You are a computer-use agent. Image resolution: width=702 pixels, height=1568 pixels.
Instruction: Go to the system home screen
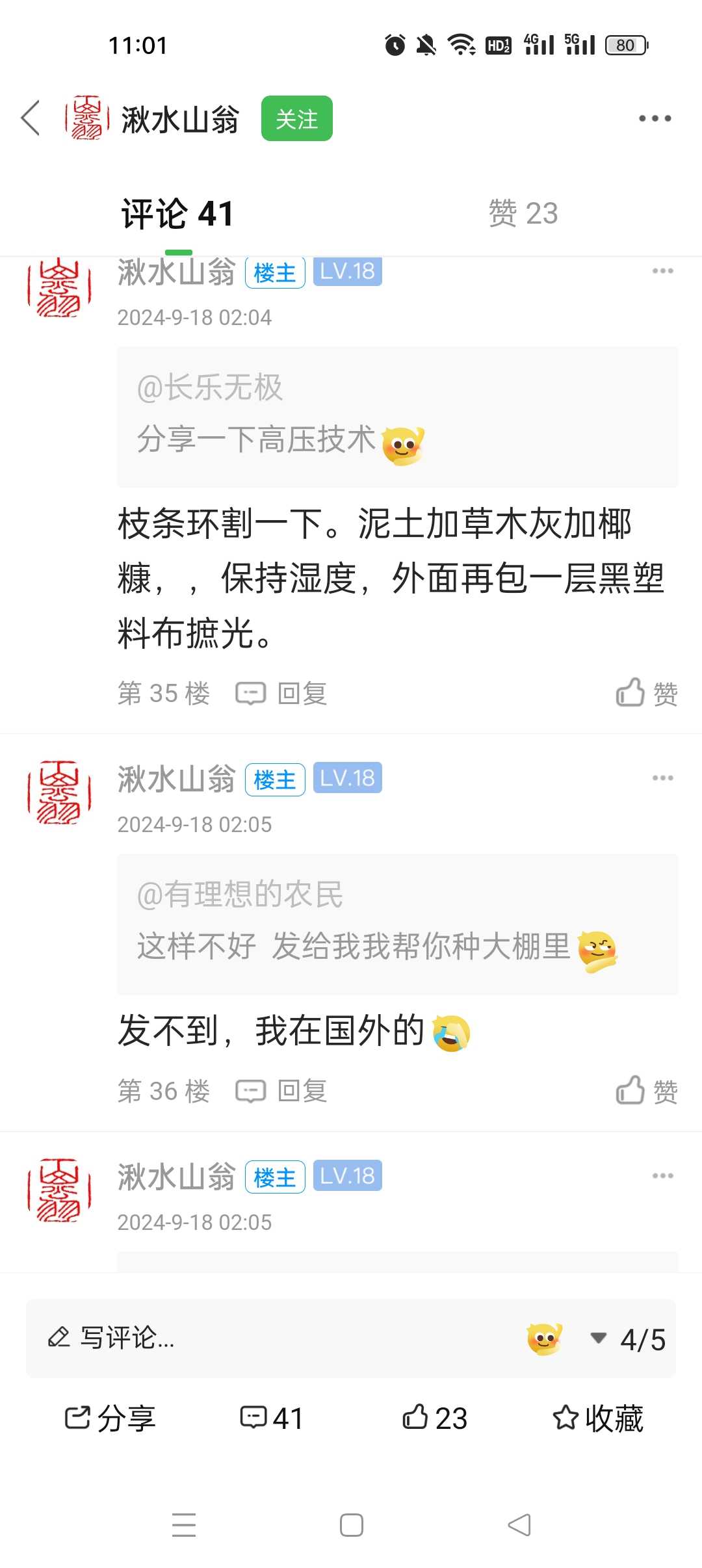[x=351, y=1524]
